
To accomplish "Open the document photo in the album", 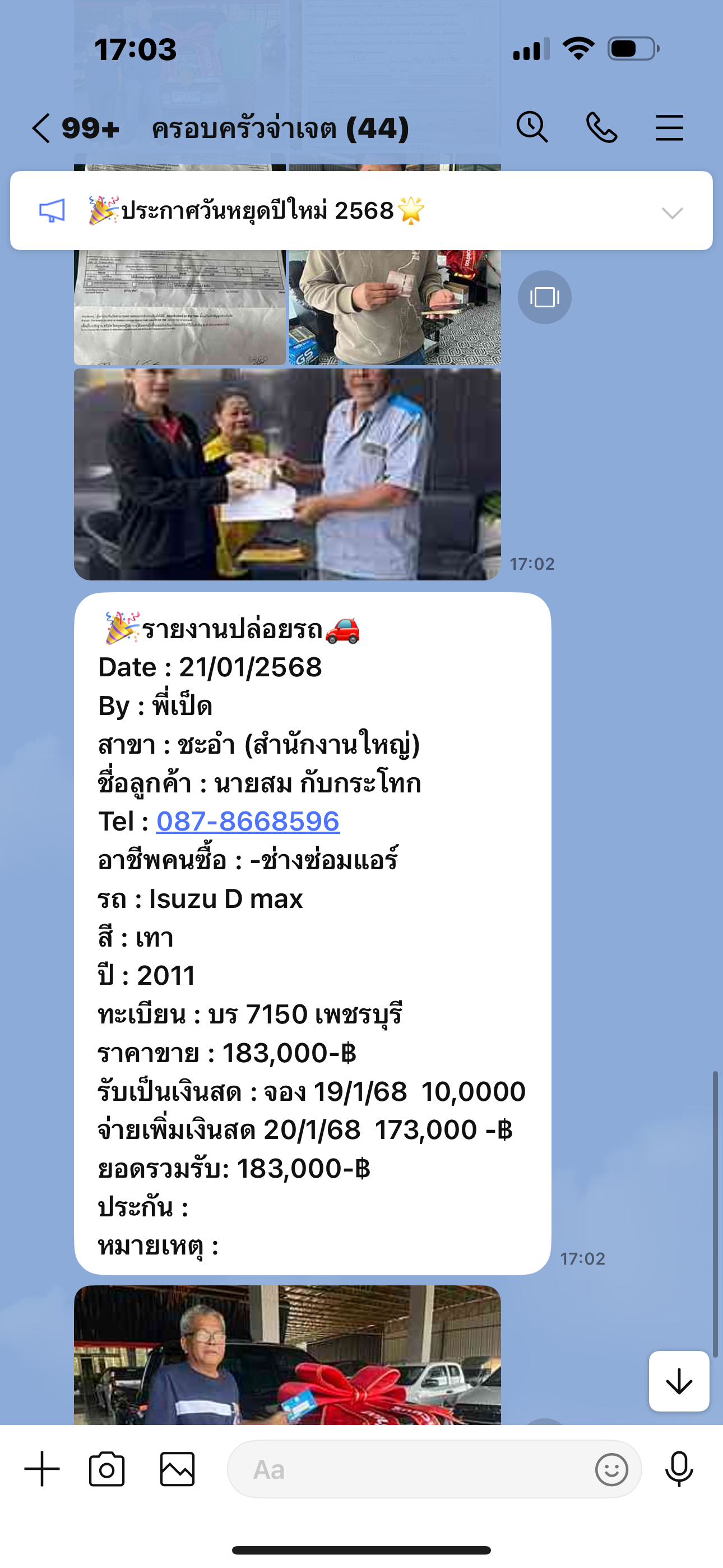I will pos(179,307).
